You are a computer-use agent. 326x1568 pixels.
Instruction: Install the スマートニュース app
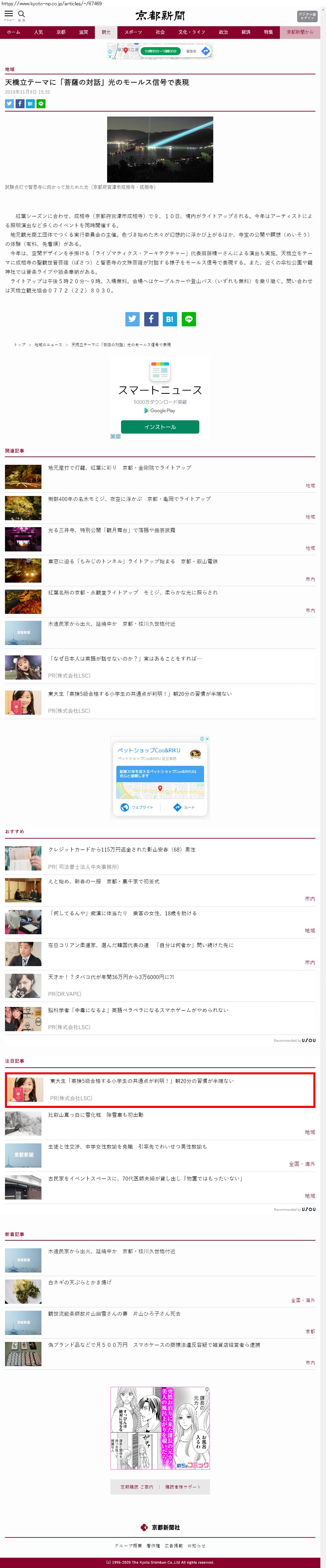160,427
